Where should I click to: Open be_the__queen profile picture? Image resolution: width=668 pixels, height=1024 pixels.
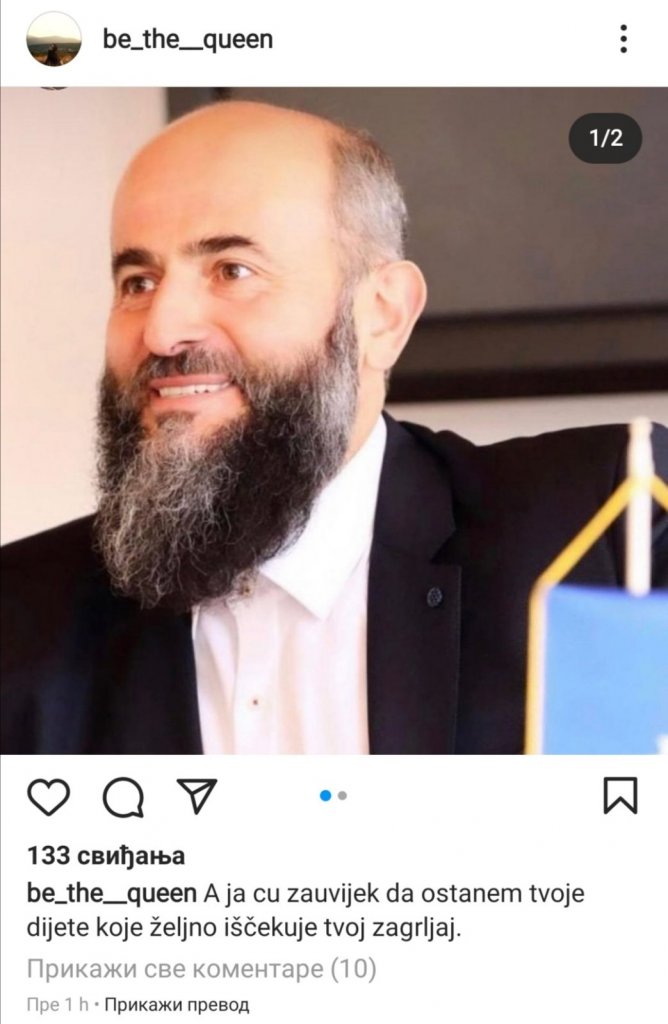pyautogui.click(x=53, y=40)
